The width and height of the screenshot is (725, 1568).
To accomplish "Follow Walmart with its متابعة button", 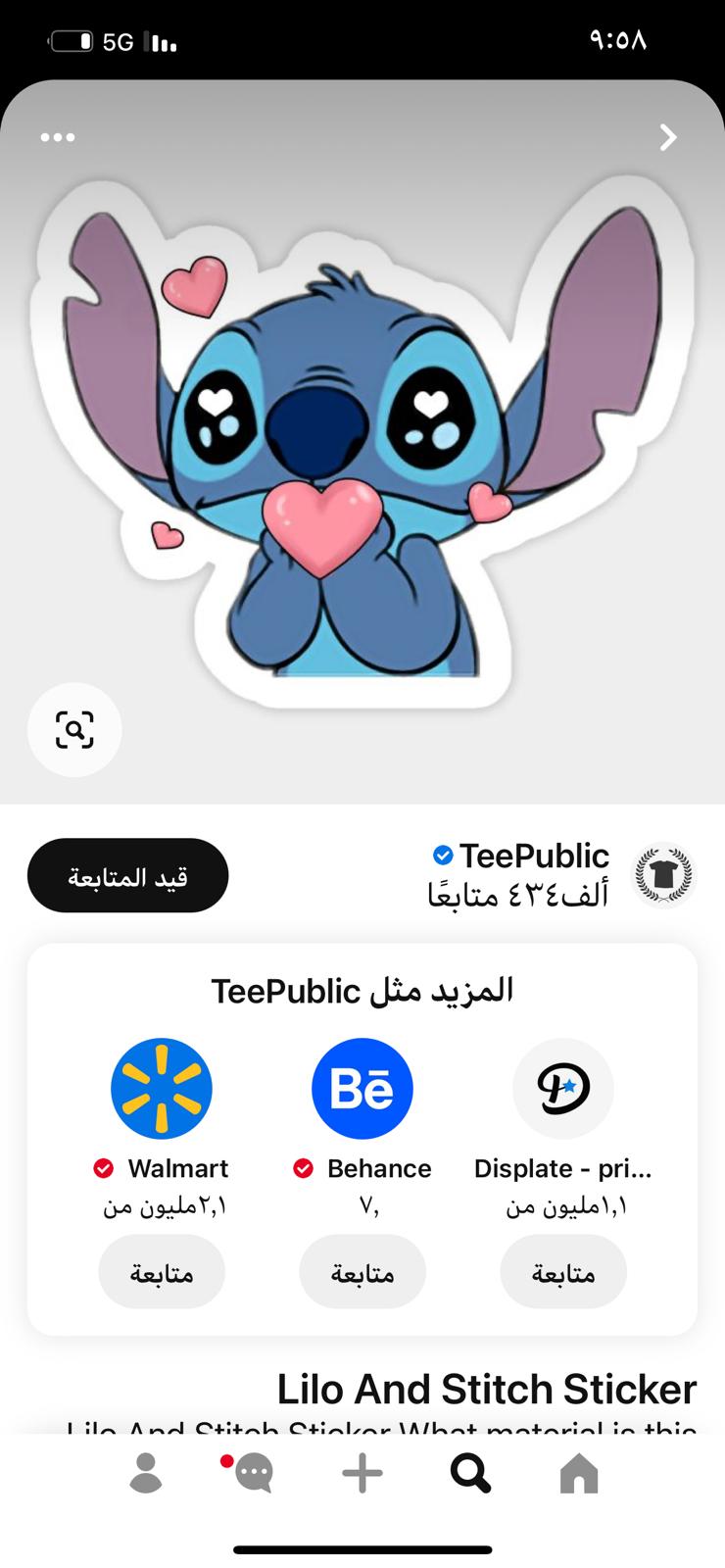I will tap(162, 1272).
